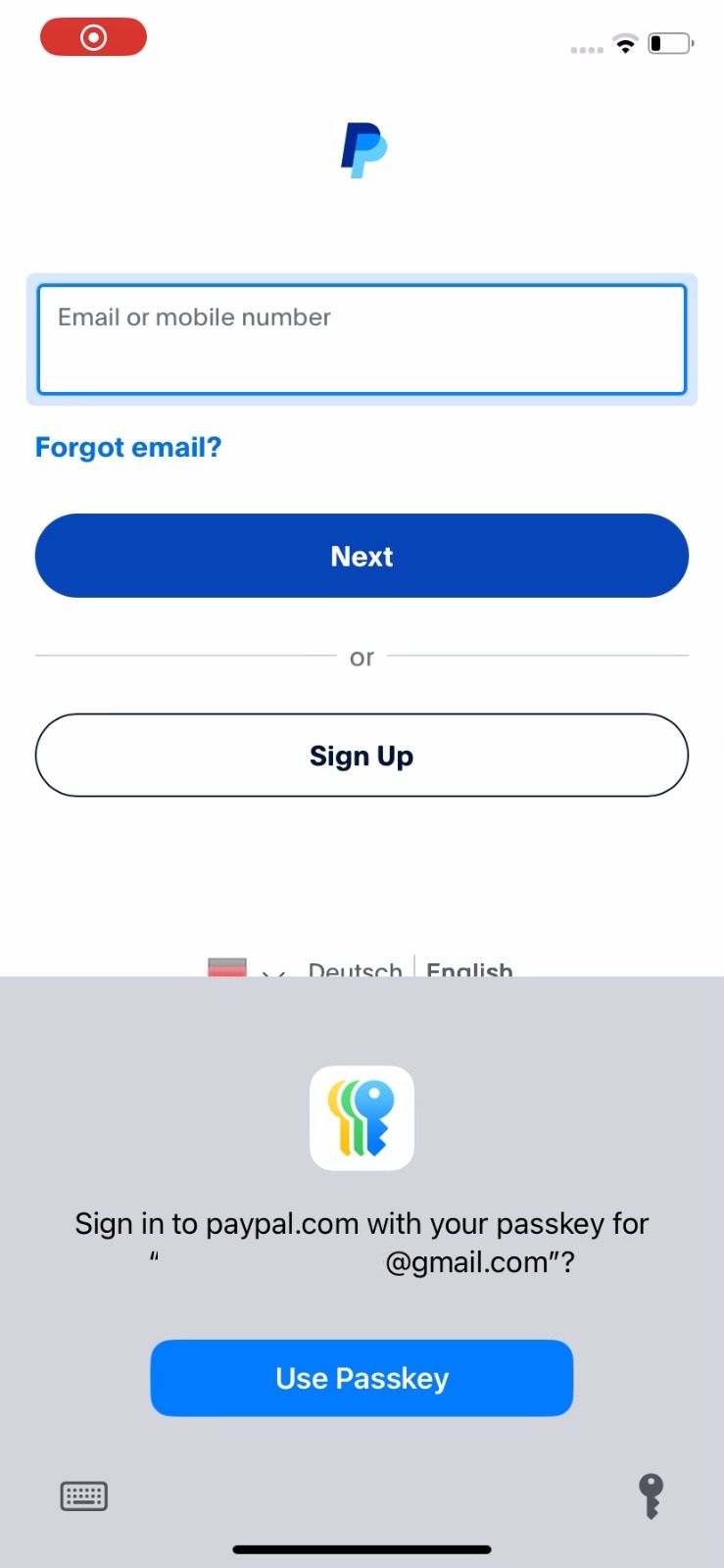Focus the Email or mobile number field
Viewport: 724px width, 1568px height.
[362, 337]
